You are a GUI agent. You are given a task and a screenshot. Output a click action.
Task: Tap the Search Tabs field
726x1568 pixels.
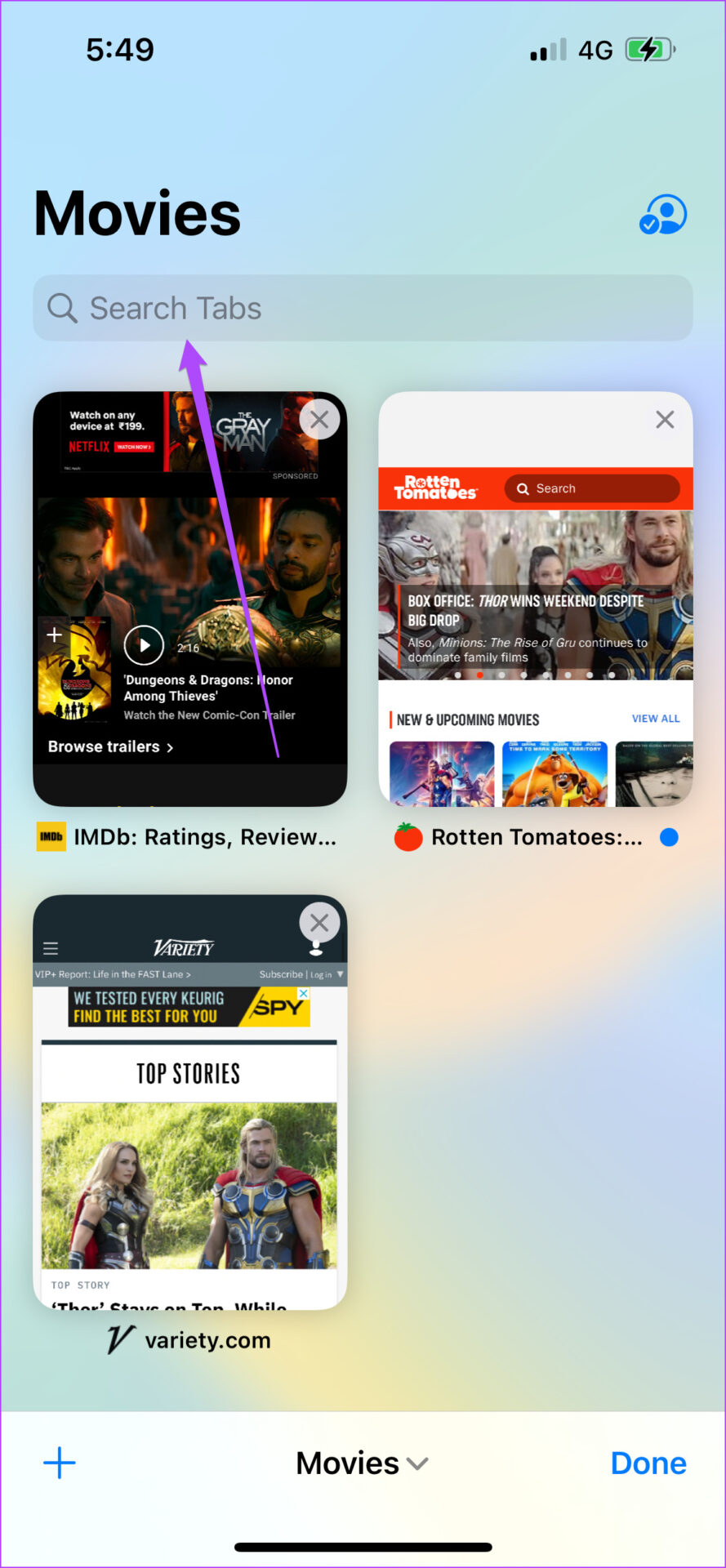click(x=363, y=308)
